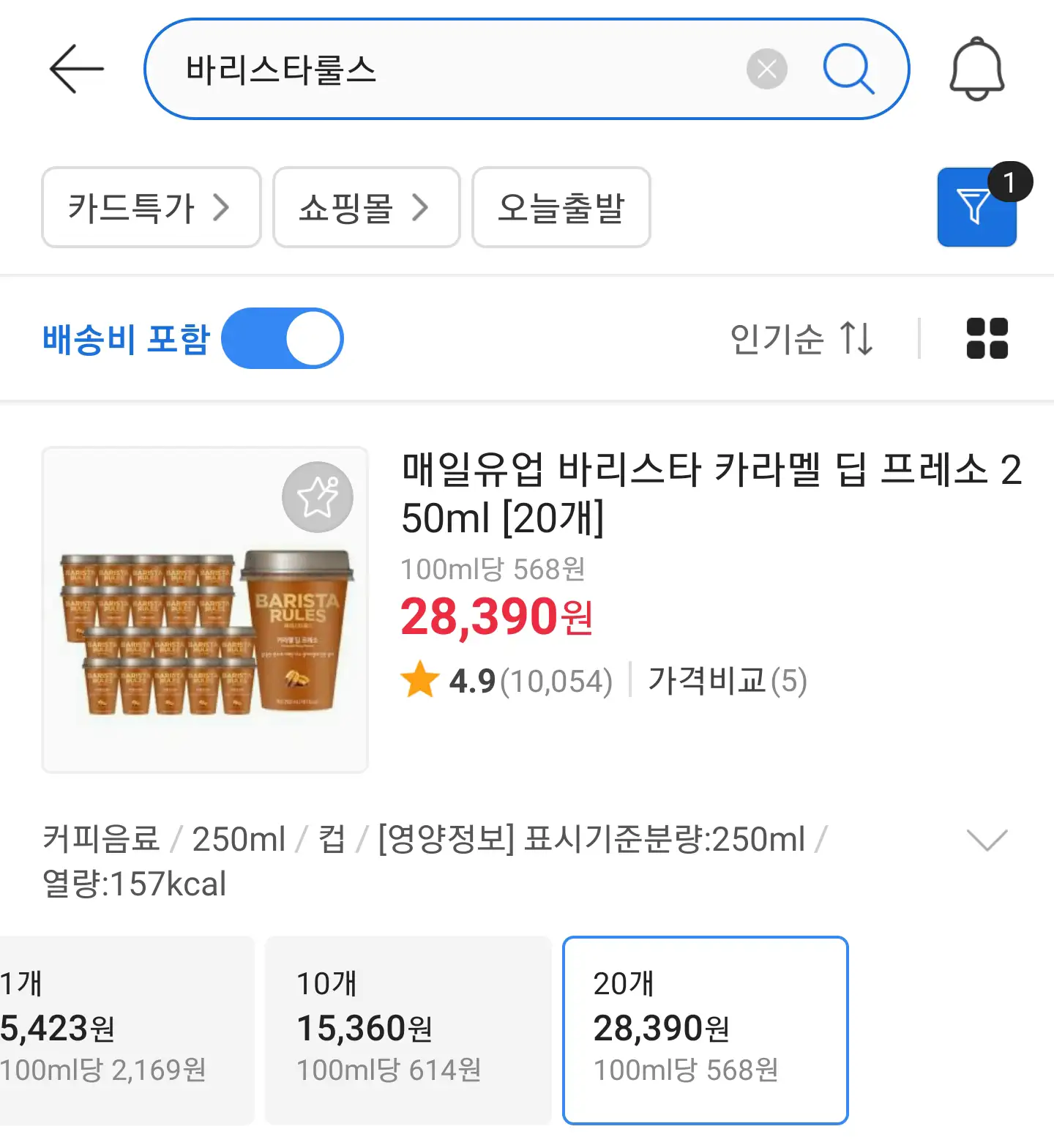The height and width of the screenshot is (1148, 1054).
Task: Expand the 쇼핑몰 filter
Action: coord(366,207)
